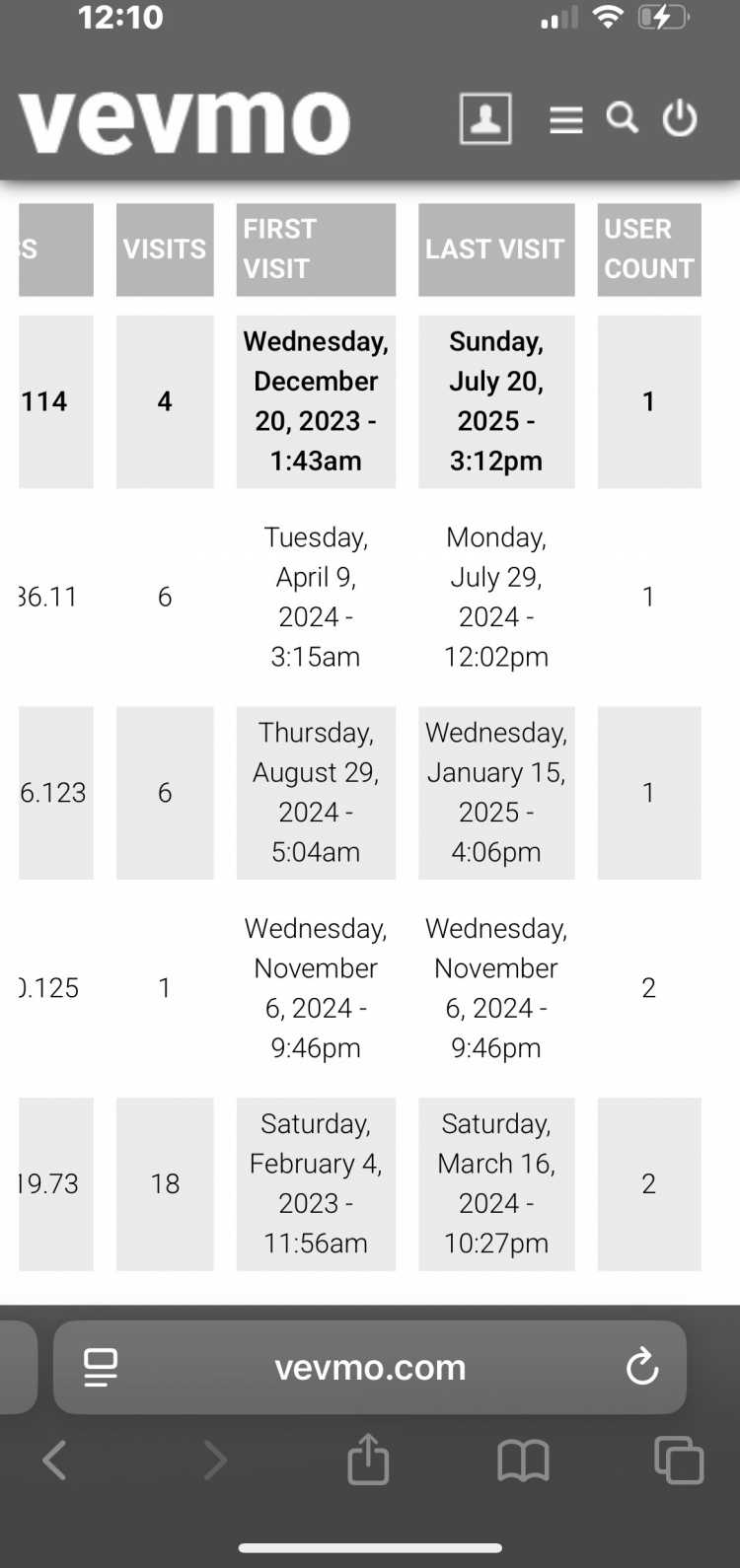Go back in Safari
Viewport: 740px width, 1568px height.
click(x=55, y=1460)
